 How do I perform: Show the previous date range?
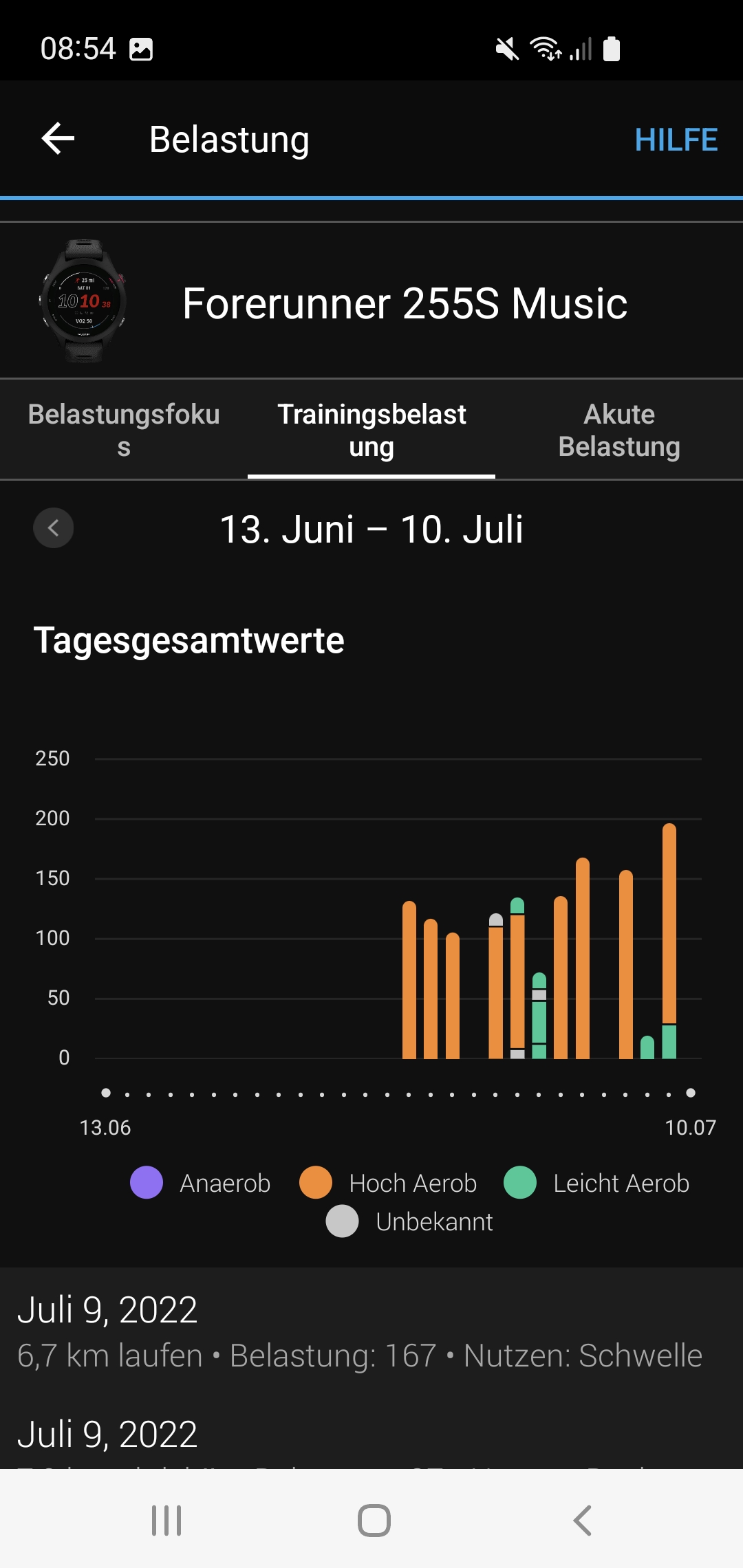[x=54, y=528]
